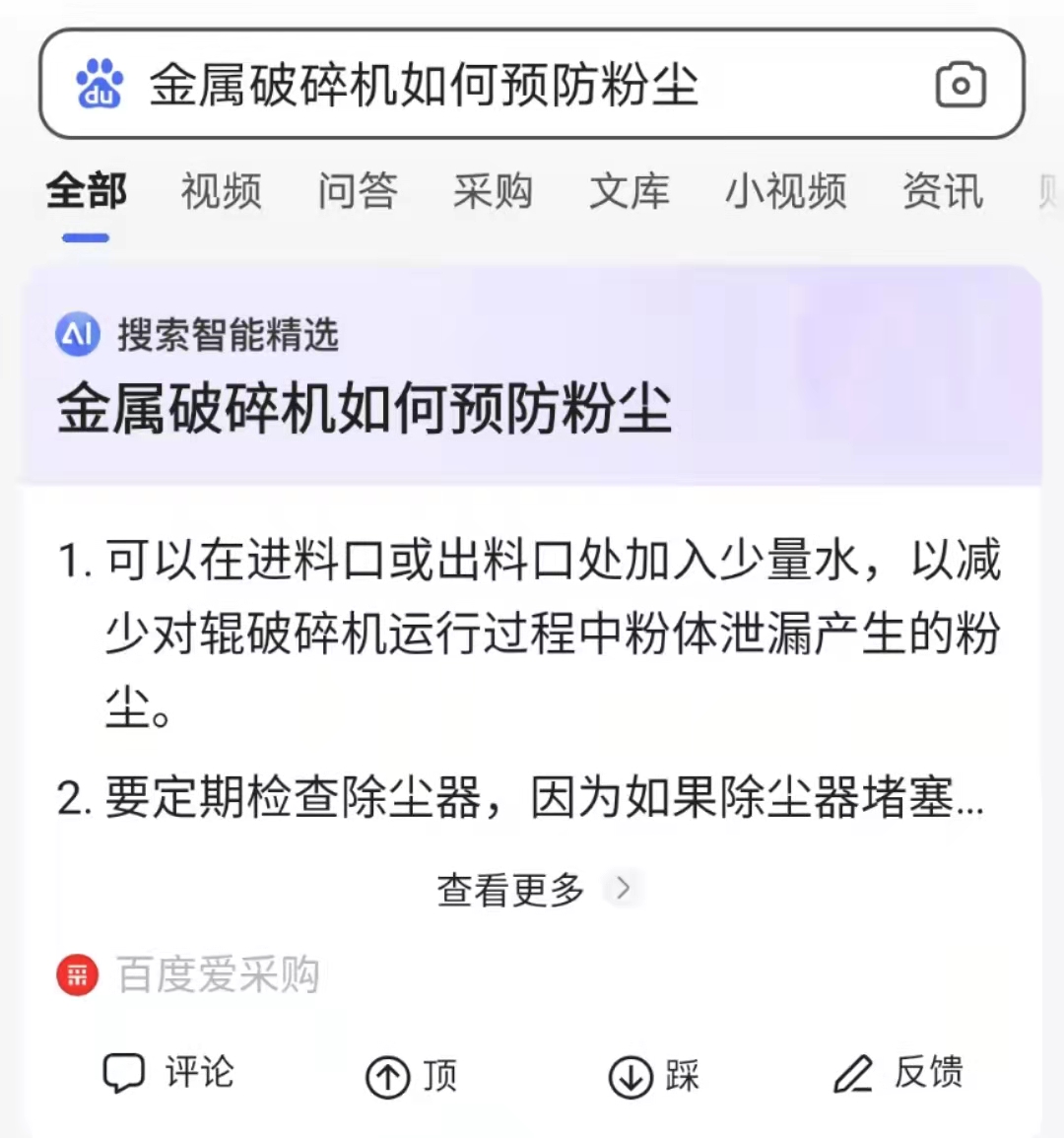Open the 百度爱采购 source link

217,973
